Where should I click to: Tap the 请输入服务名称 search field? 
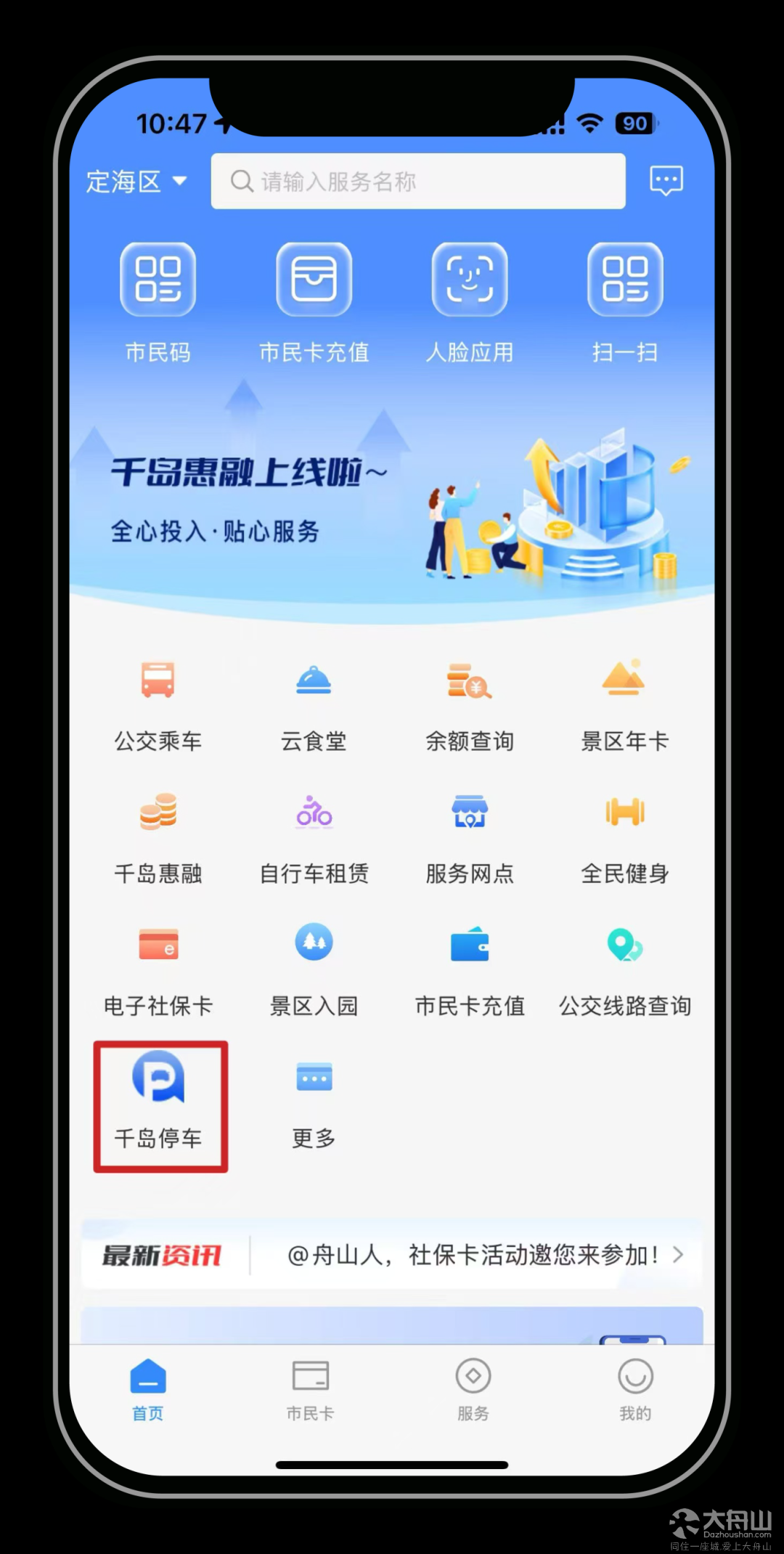point(418,181)
